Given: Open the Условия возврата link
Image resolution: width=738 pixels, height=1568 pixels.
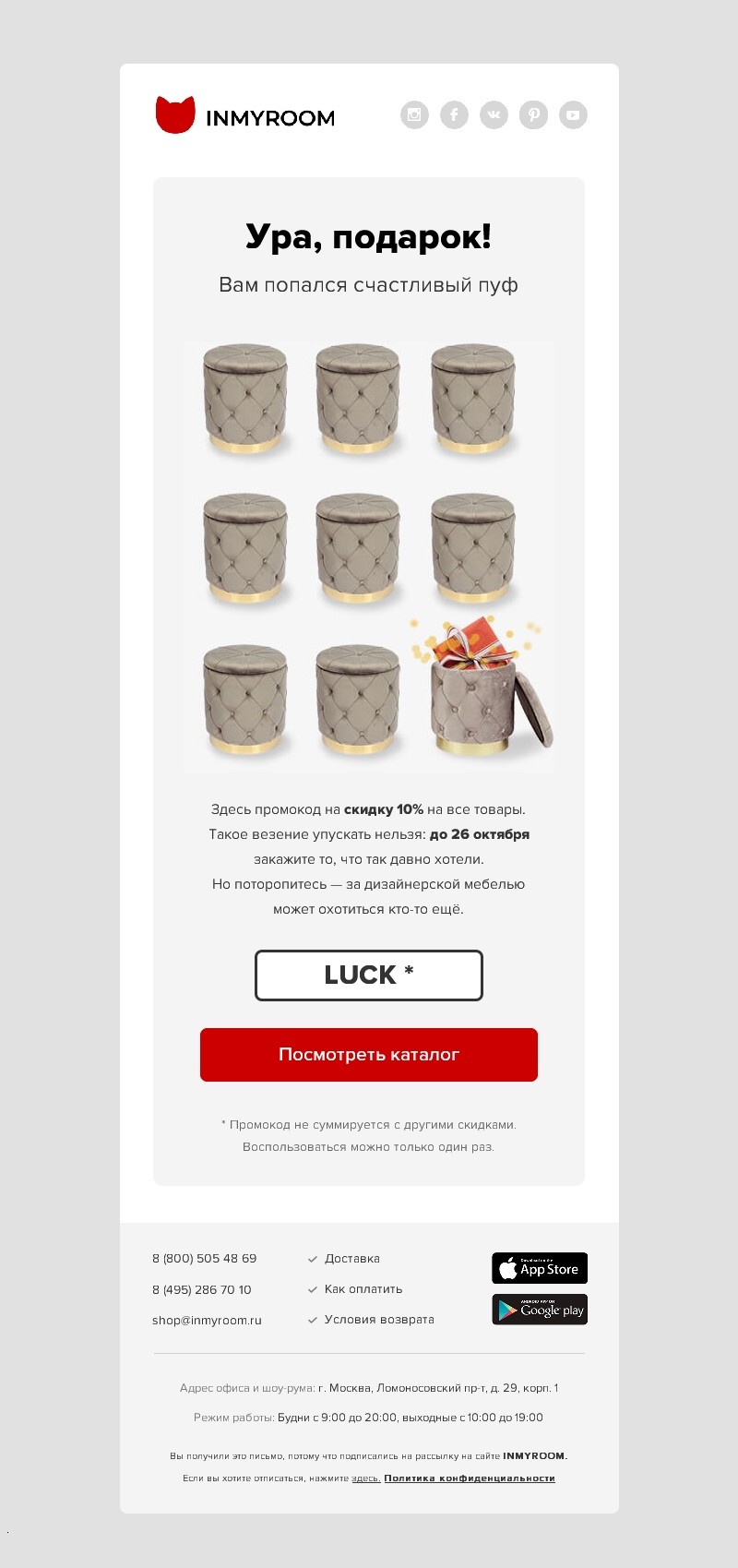Looking at the screenshot, I should [x=378, y=1320].
